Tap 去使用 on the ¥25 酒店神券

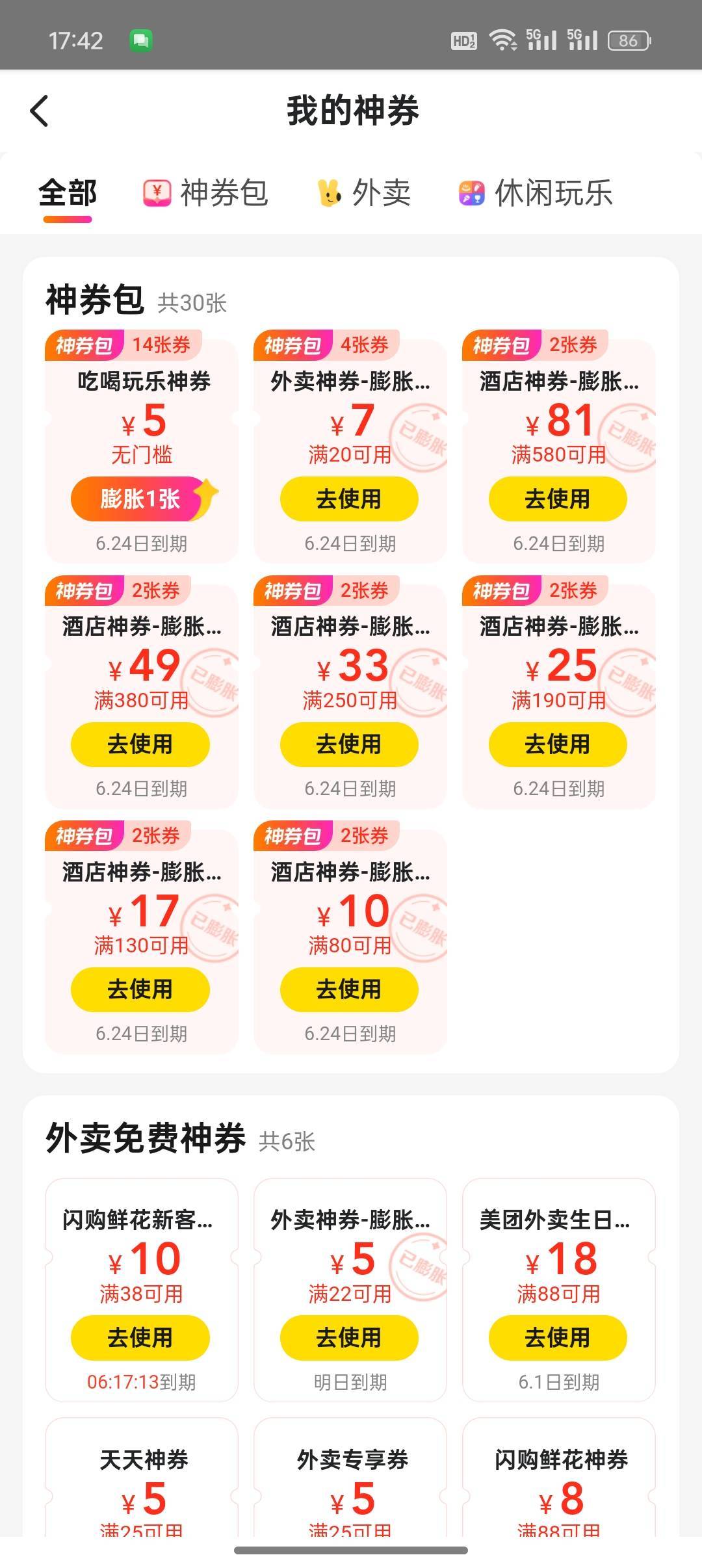click(558, 744)
